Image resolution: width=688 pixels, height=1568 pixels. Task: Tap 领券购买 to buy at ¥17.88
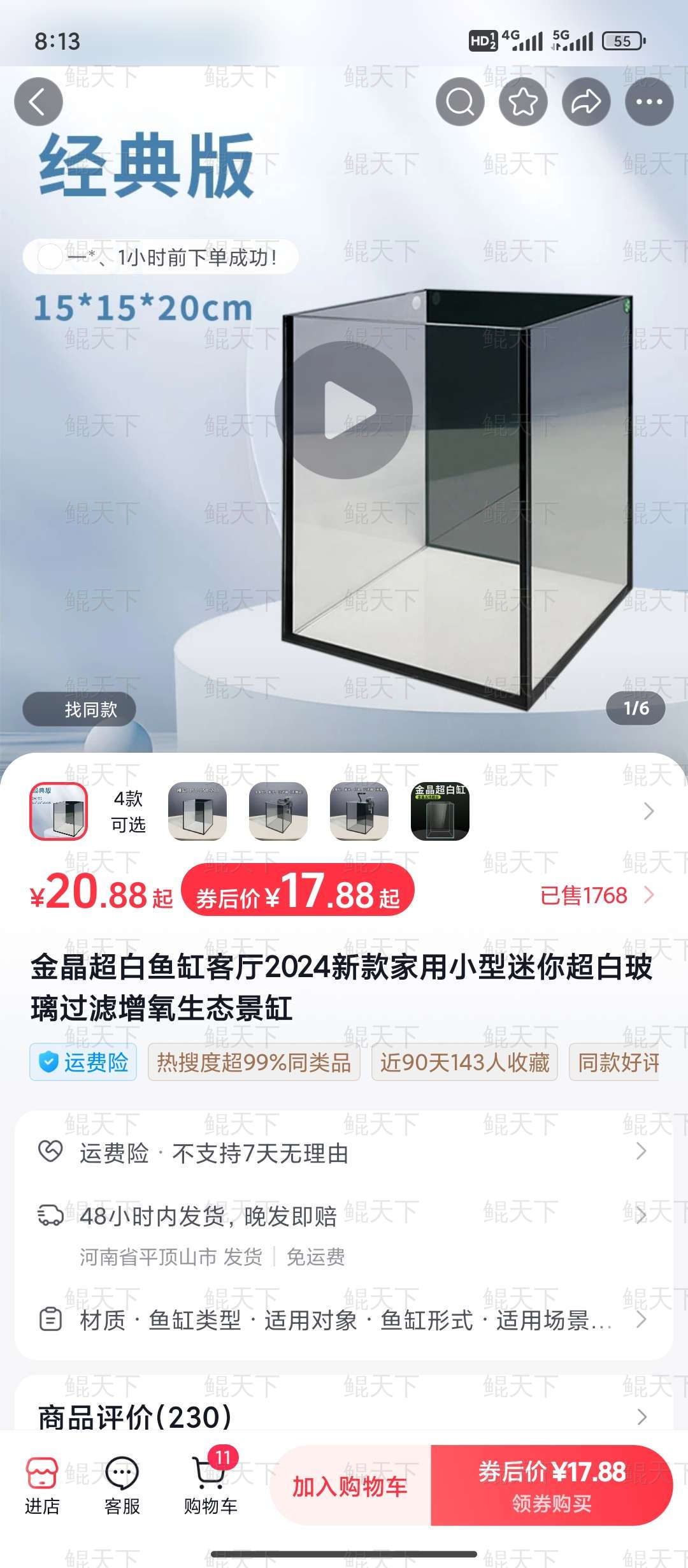552,1486
